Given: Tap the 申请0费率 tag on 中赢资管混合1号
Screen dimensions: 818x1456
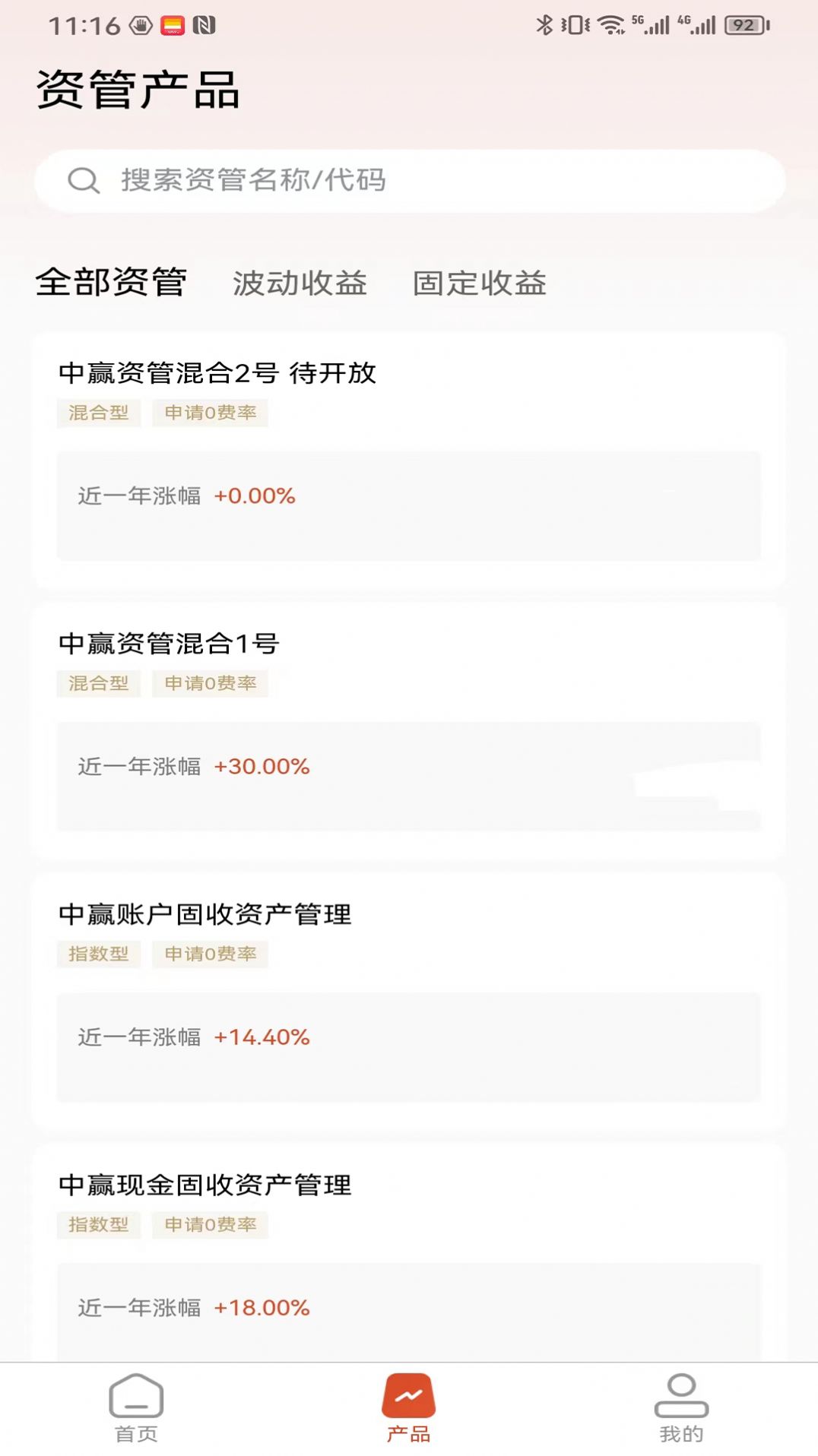Looking at the screenshot, I should coord(211,684).
